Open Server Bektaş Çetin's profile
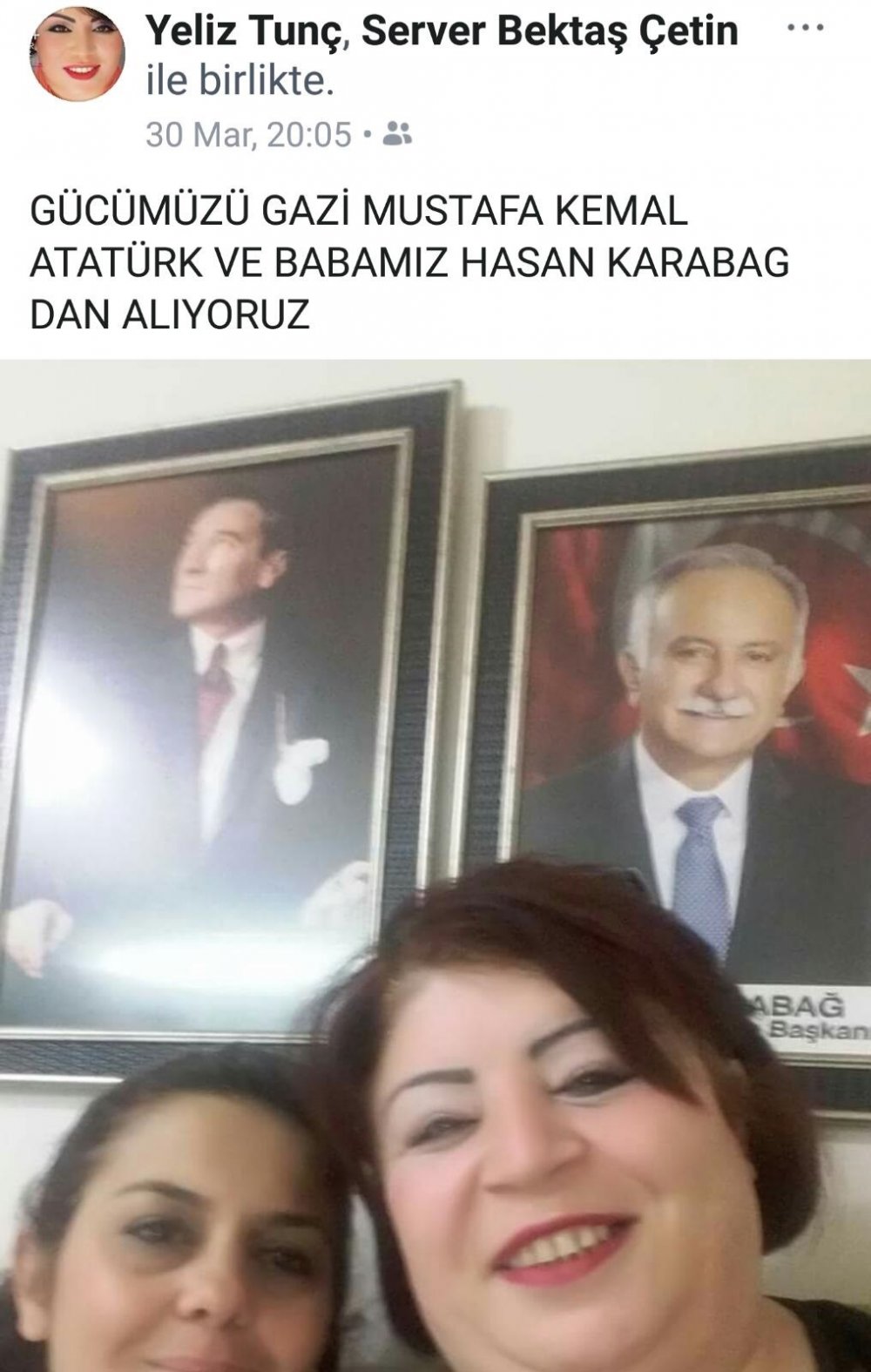The height and width of the screenshot is (1372, 871). point(550,31)
